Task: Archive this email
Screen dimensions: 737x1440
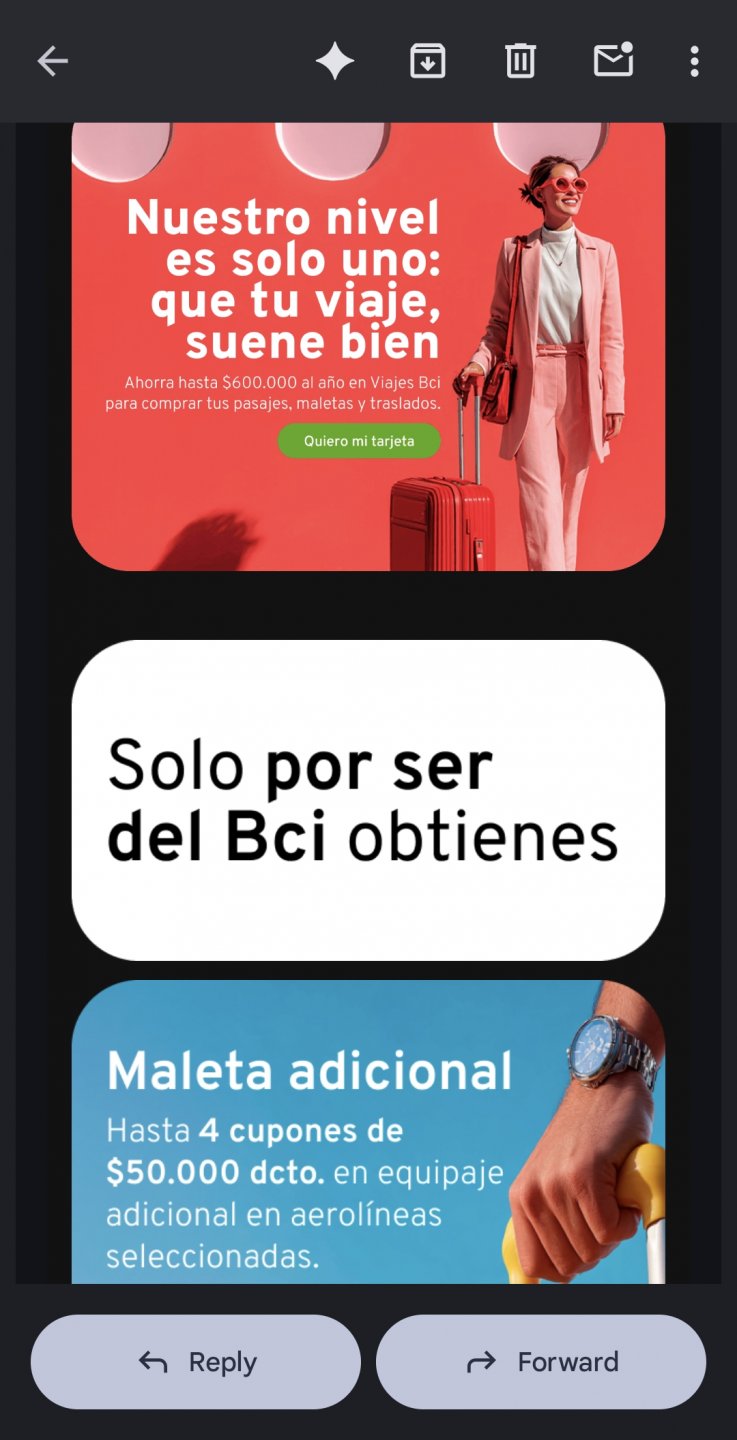Action: point(427,62)
